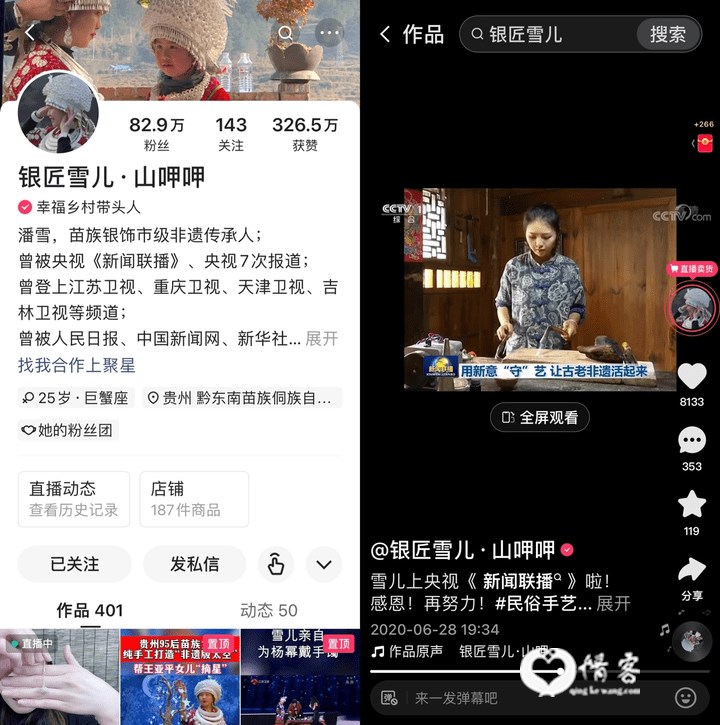Expand the full profile bio
Screen dimensions: 720x725
tap(322, 339)
